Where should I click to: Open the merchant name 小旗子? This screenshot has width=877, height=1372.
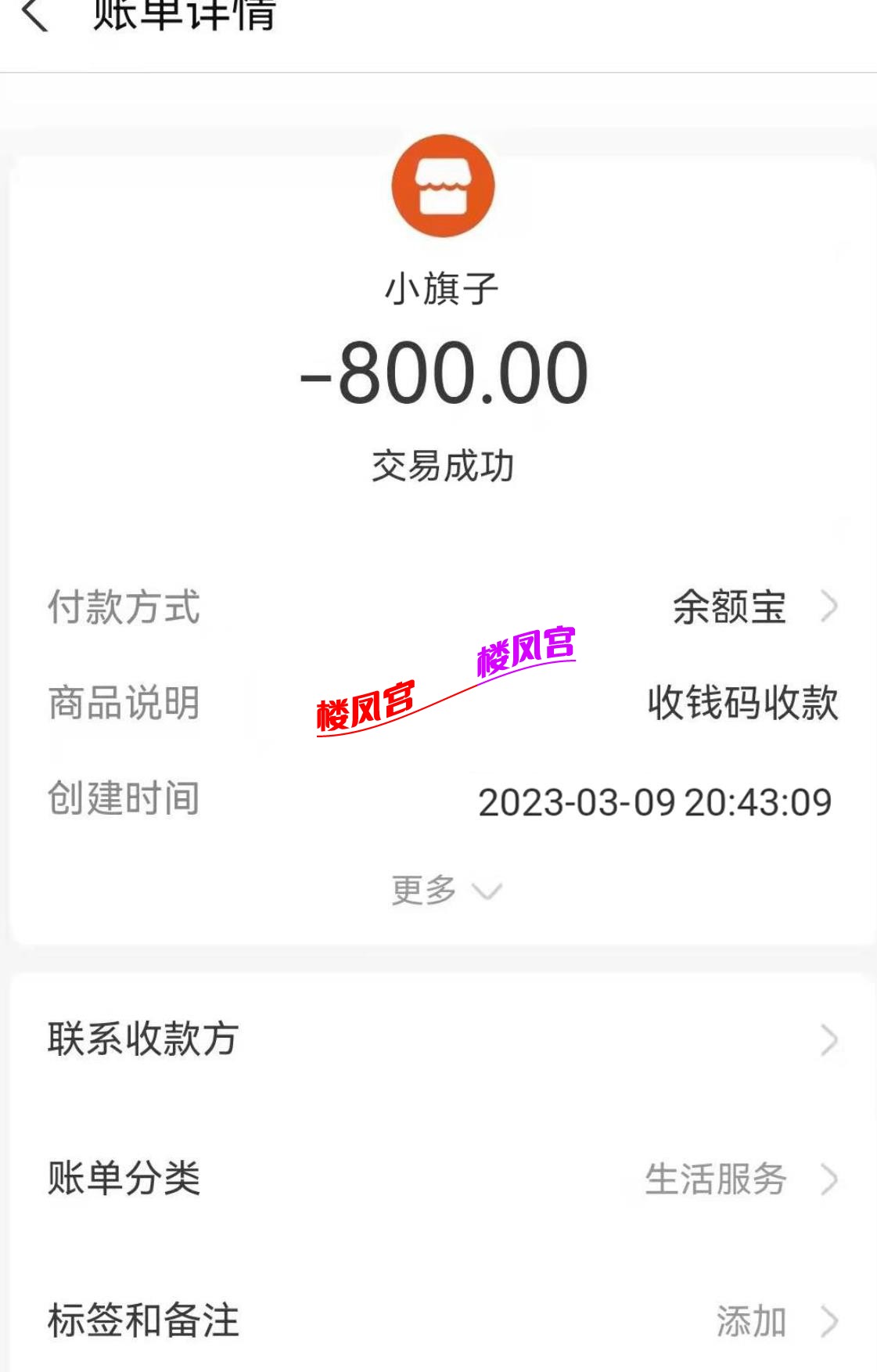(x=441, y=288)
